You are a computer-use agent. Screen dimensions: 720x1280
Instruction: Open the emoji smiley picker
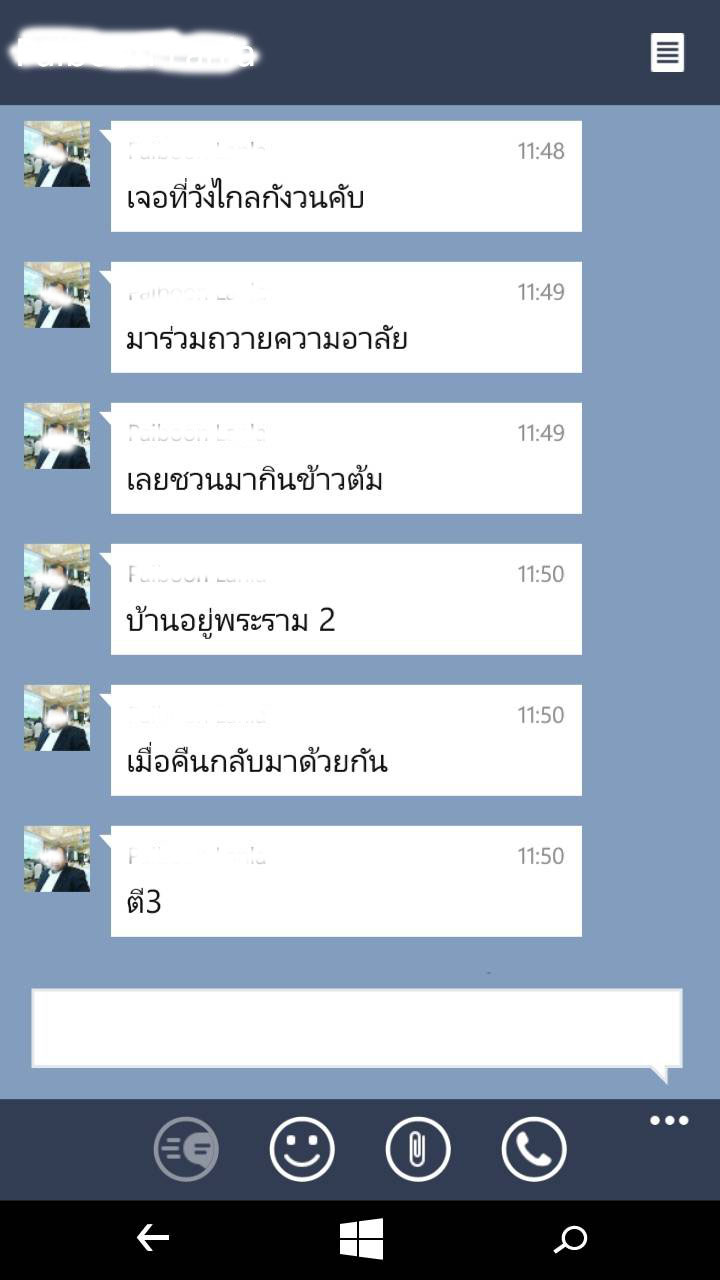coord(302,1150)
